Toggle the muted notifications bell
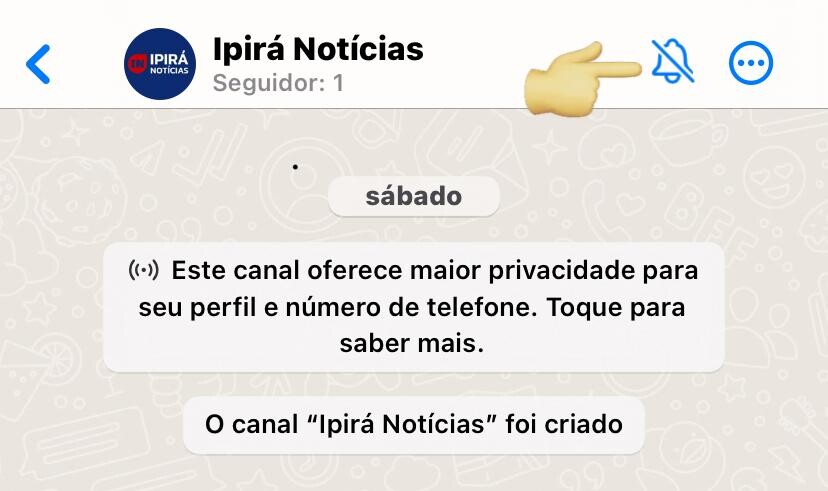This screenshot has height=491, width=828. tap(672, 62)
